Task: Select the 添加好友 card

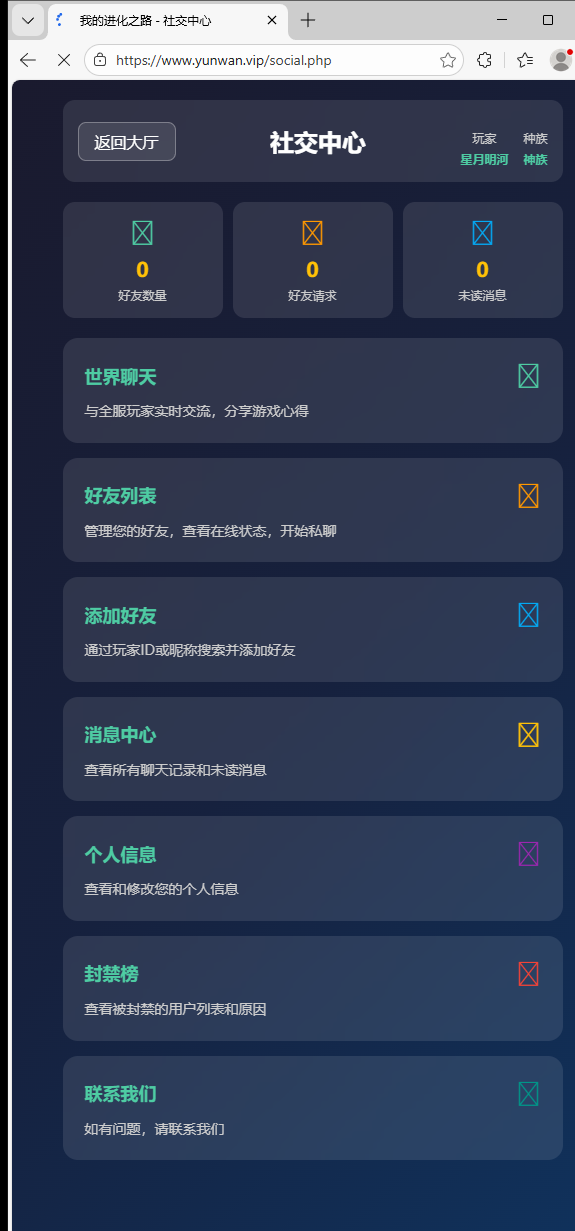Action: [313, 629]
